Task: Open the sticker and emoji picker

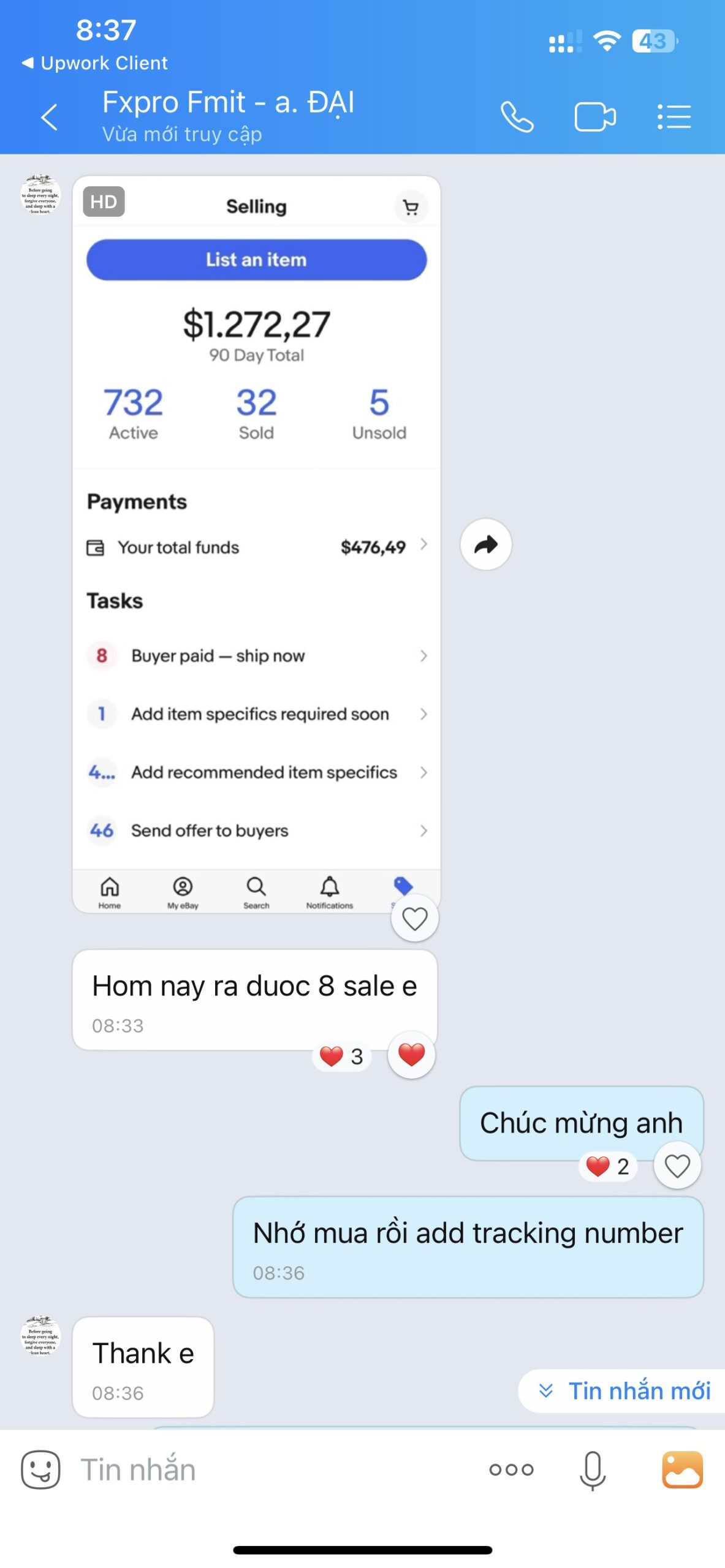Action: (40, 1469)
